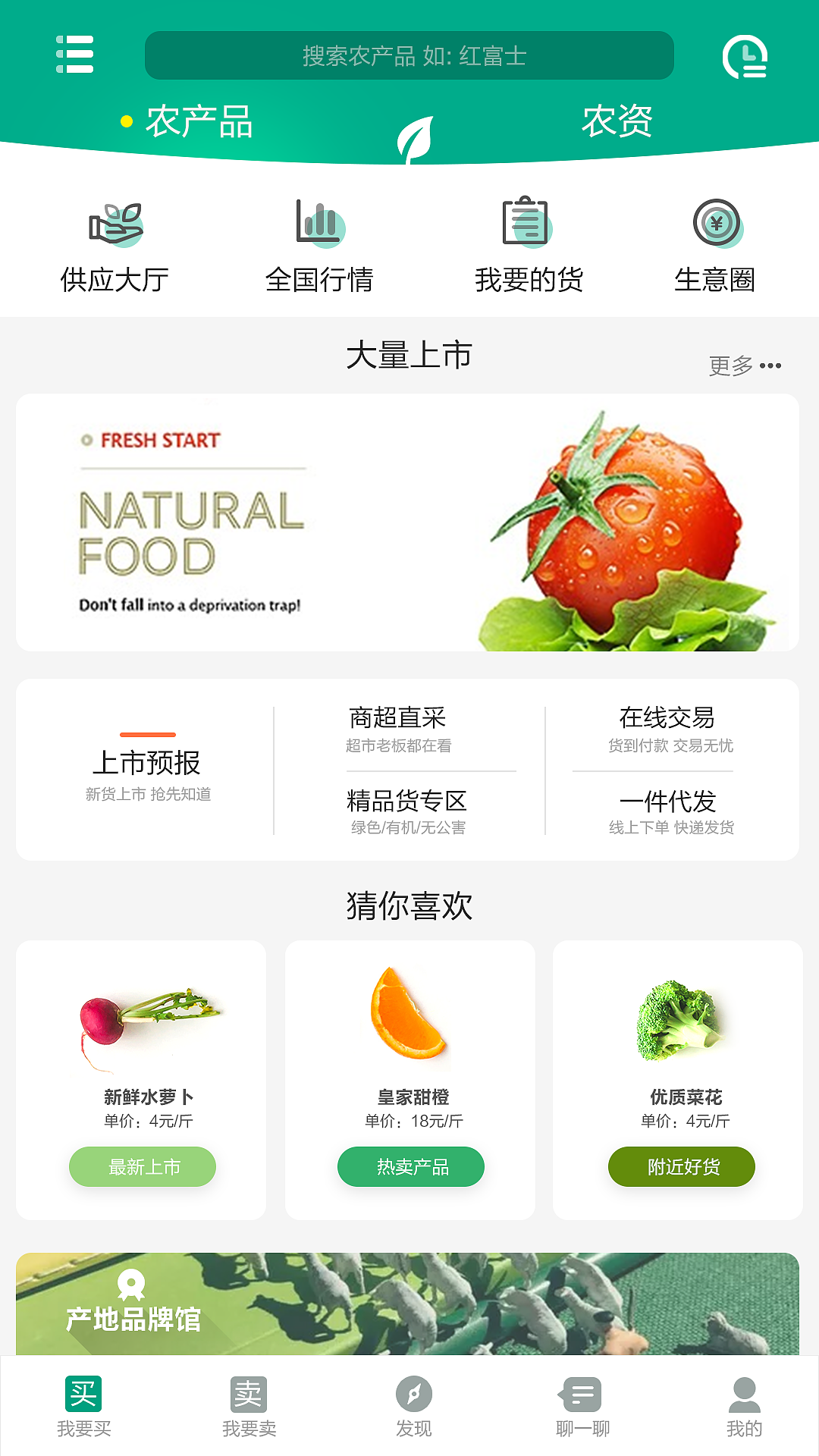The image size is (819, 1456).
Task: Switch to the 农资 tab
Action: [x=617, y=121]
